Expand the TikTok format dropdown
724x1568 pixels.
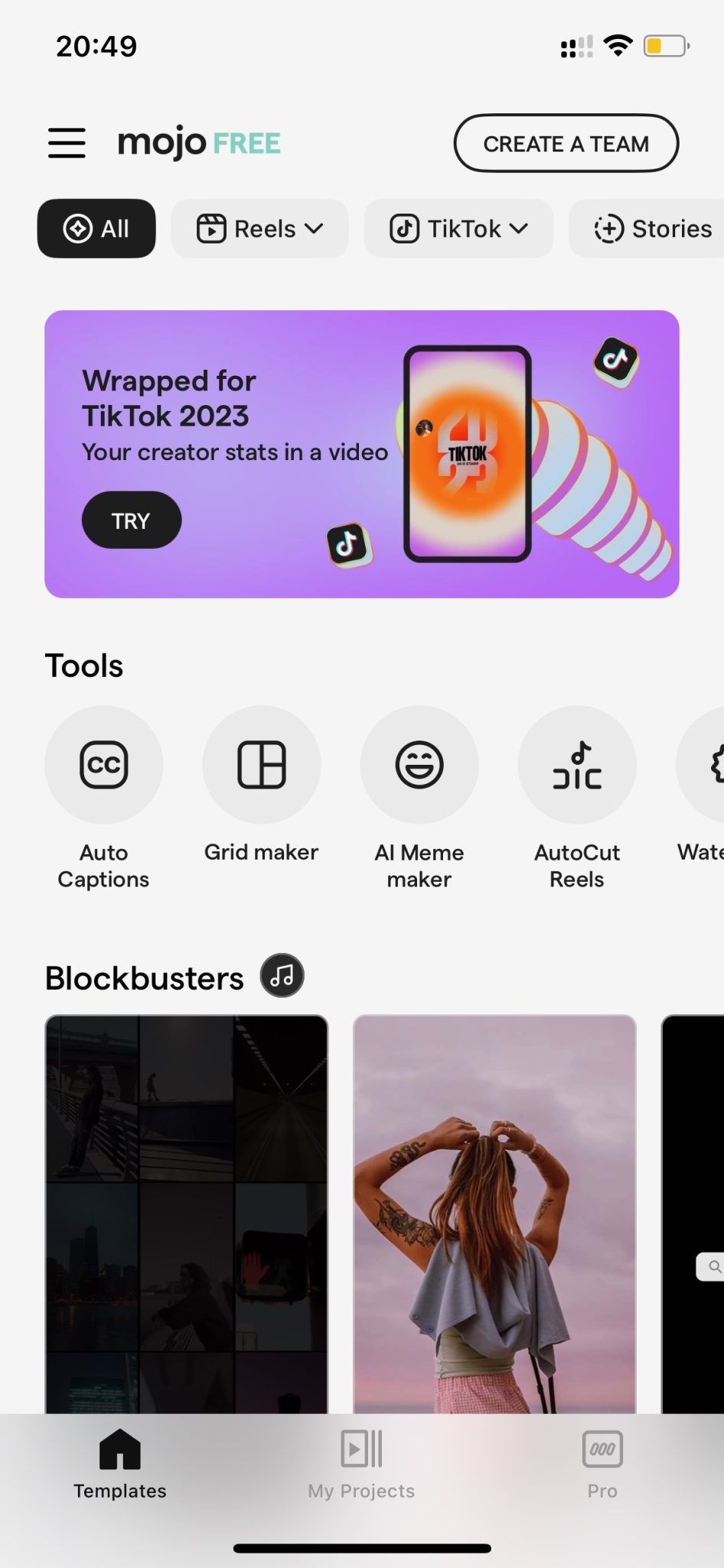tap(458, 228)
